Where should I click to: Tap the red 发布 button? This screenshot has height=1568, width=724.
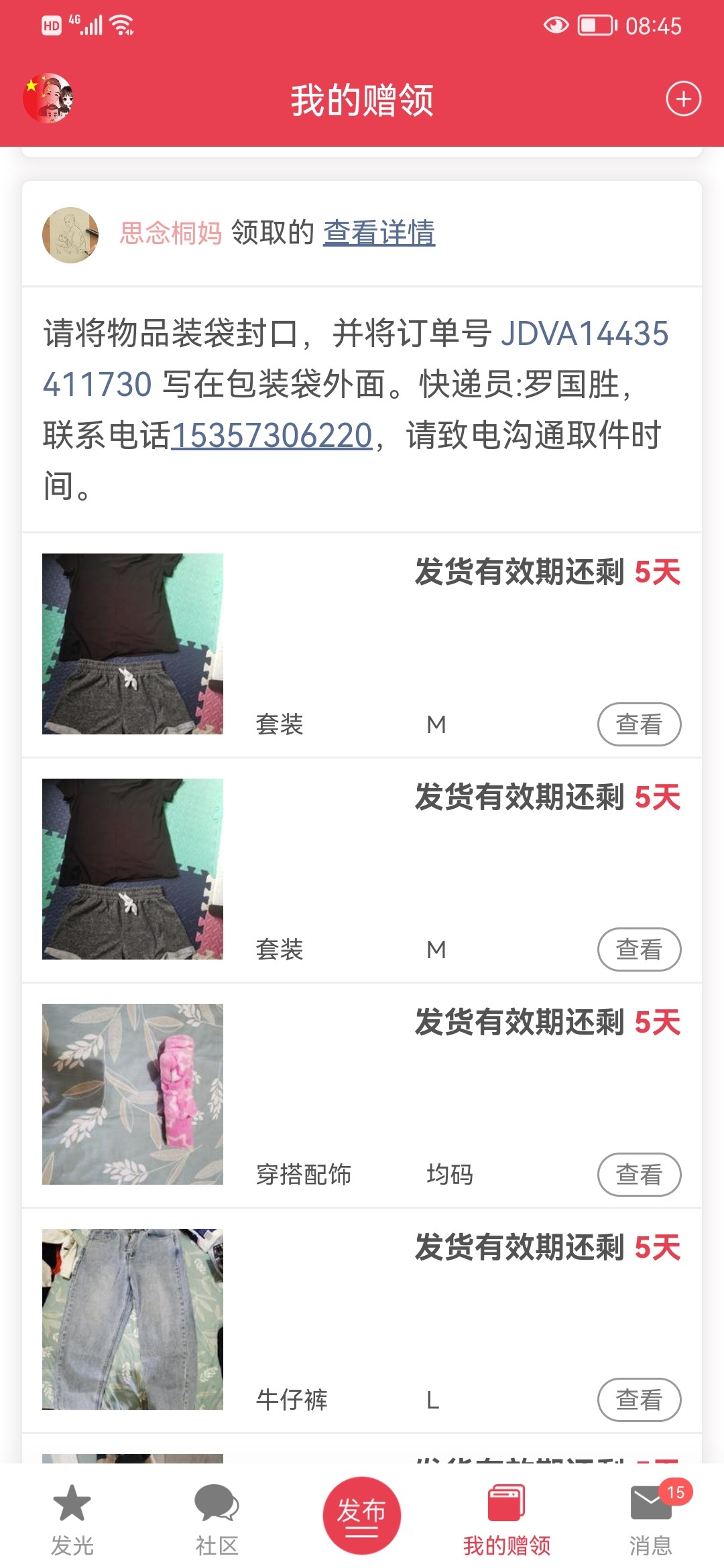(361, 1516)
